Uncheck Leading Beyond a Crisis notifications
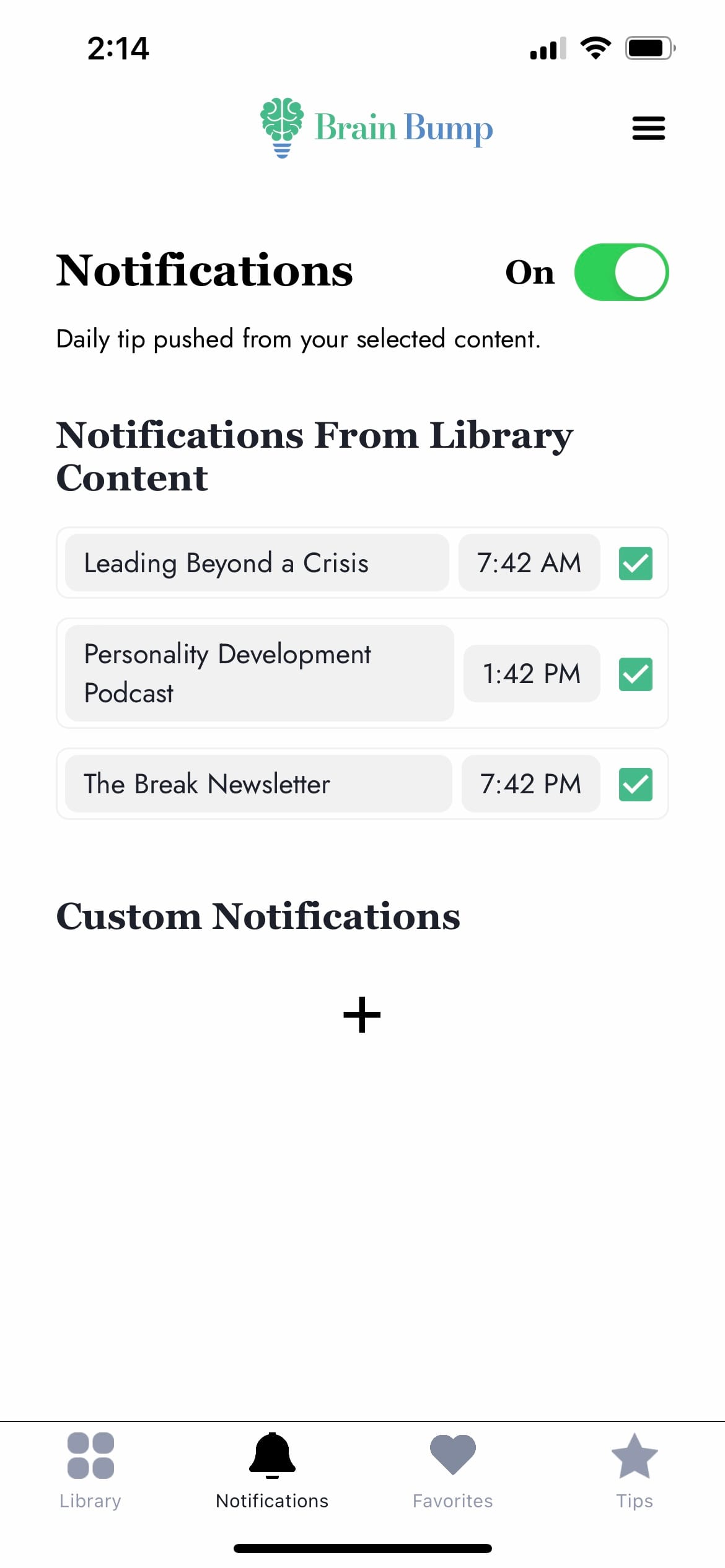 (x=635, y=564)
